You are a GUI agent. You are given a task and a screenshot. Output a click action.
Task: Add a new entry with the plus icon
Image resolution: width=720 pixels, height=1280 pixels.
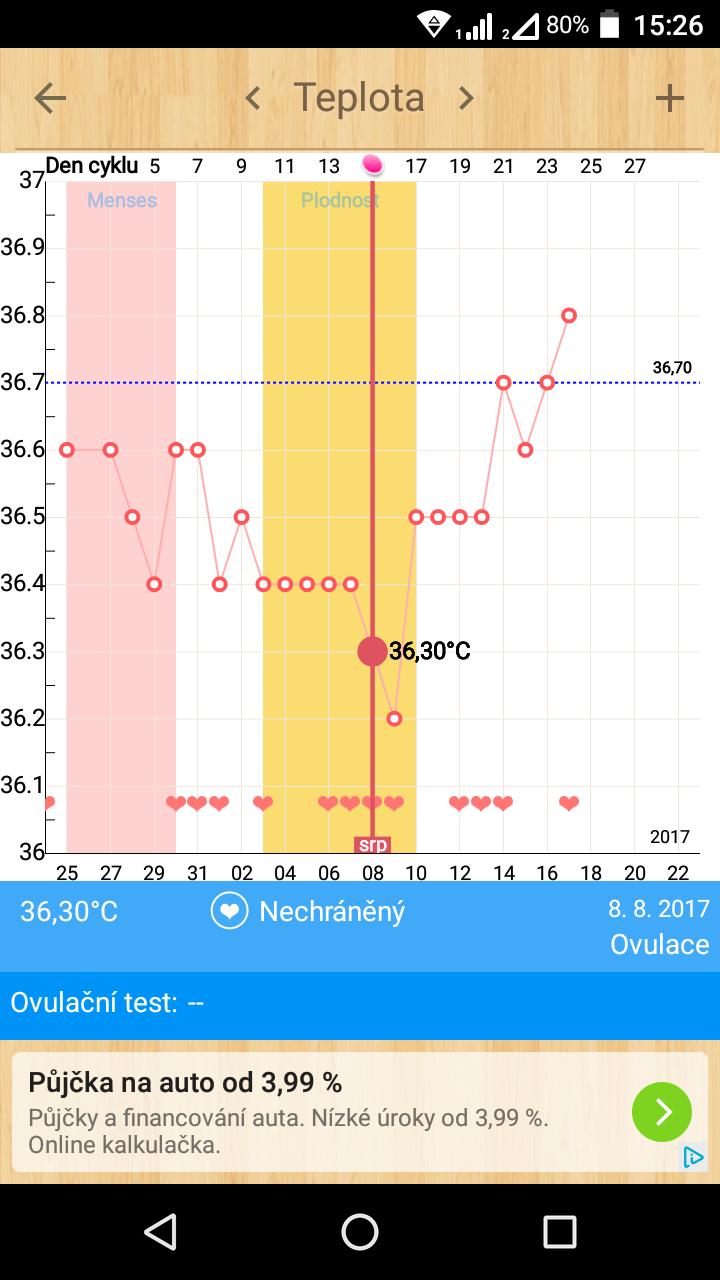pyautogui.click(x=669, y=98)
